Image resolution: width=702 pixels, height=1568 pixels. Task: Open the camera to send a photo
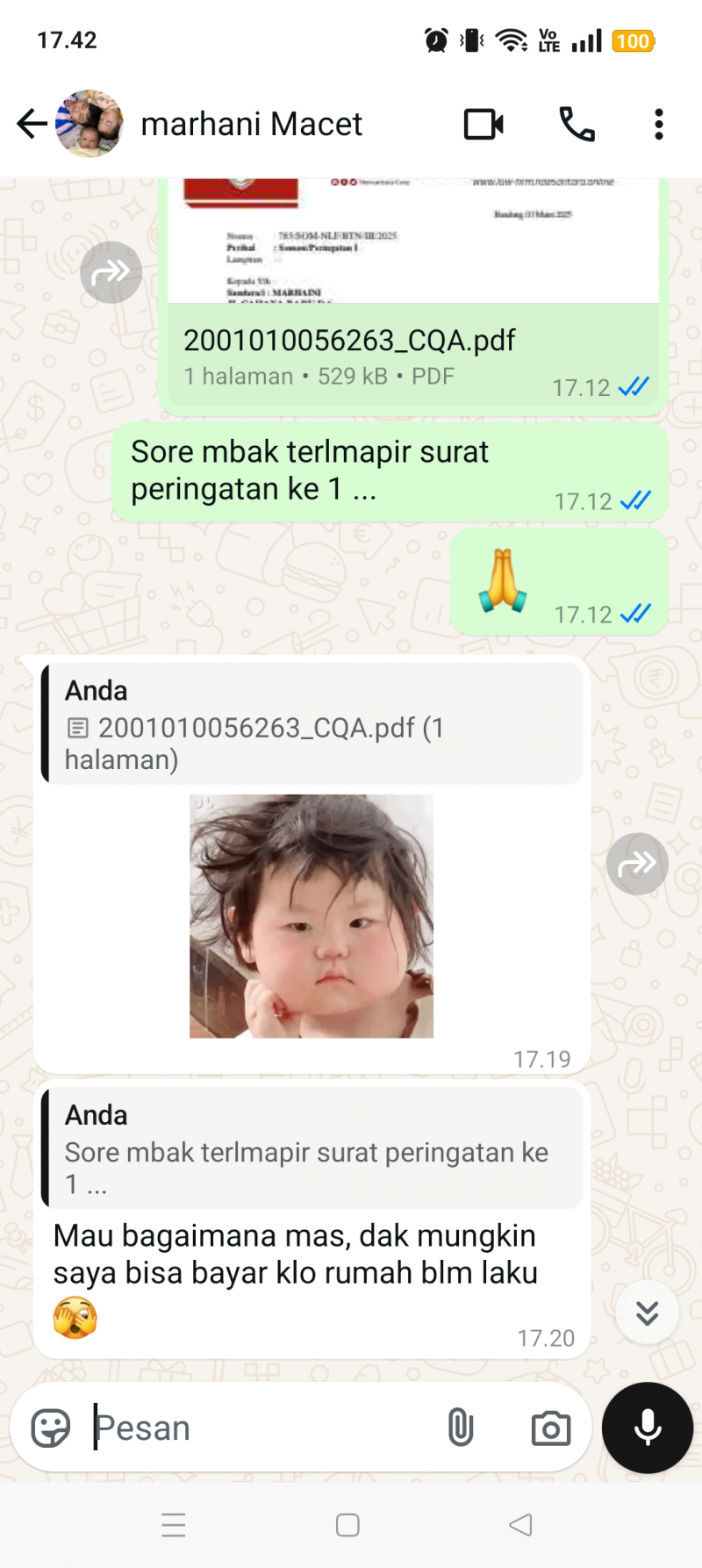coord(551,1428)
